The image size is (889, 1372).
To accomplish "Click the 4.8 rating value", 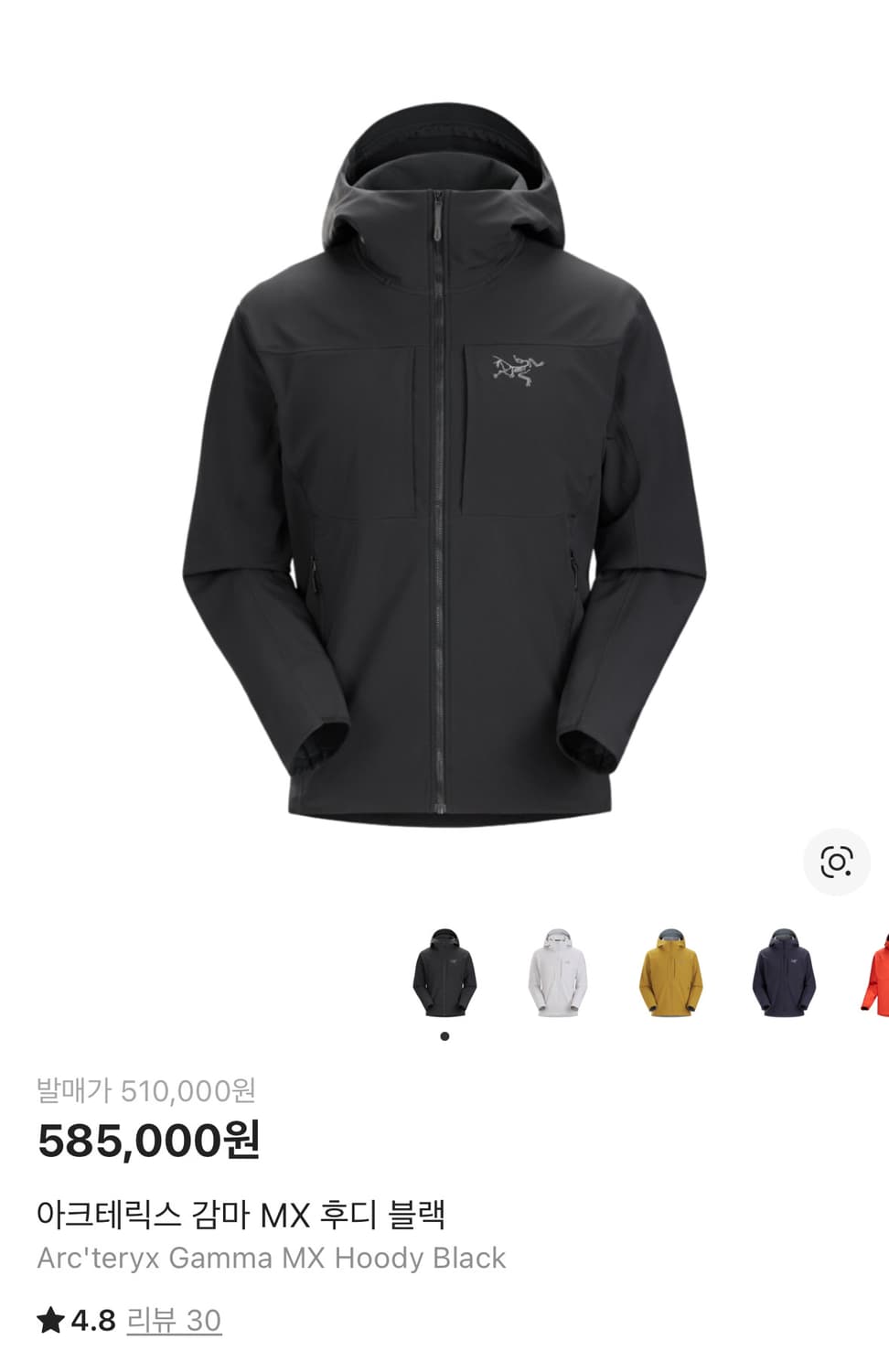I will click(x=91, y=1322).
